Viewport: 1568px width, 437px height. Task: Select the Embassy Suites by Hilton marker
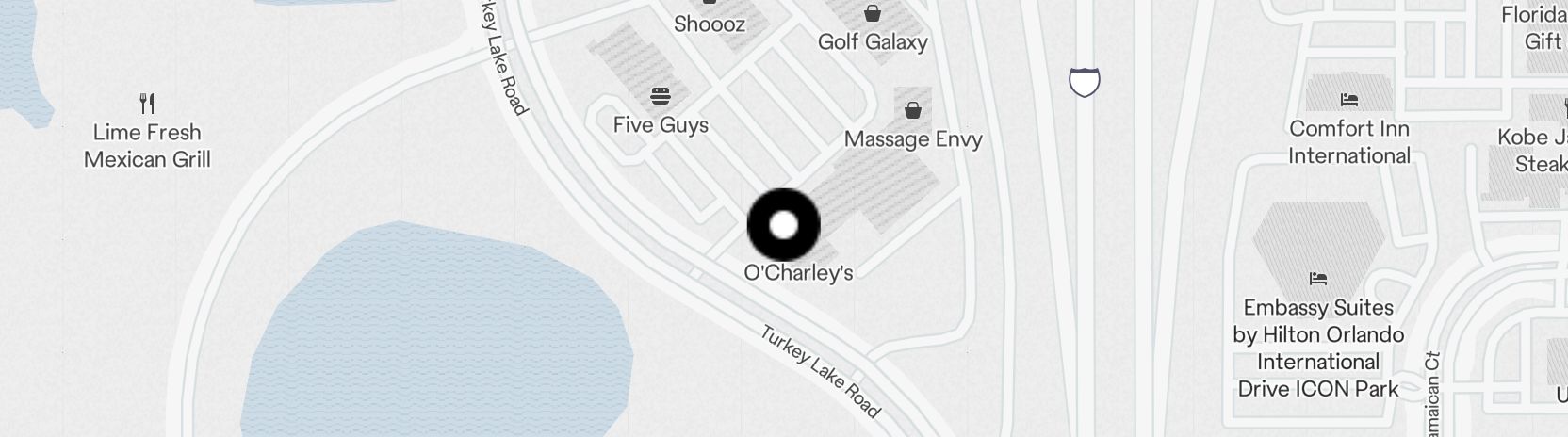click(1317, 279)
